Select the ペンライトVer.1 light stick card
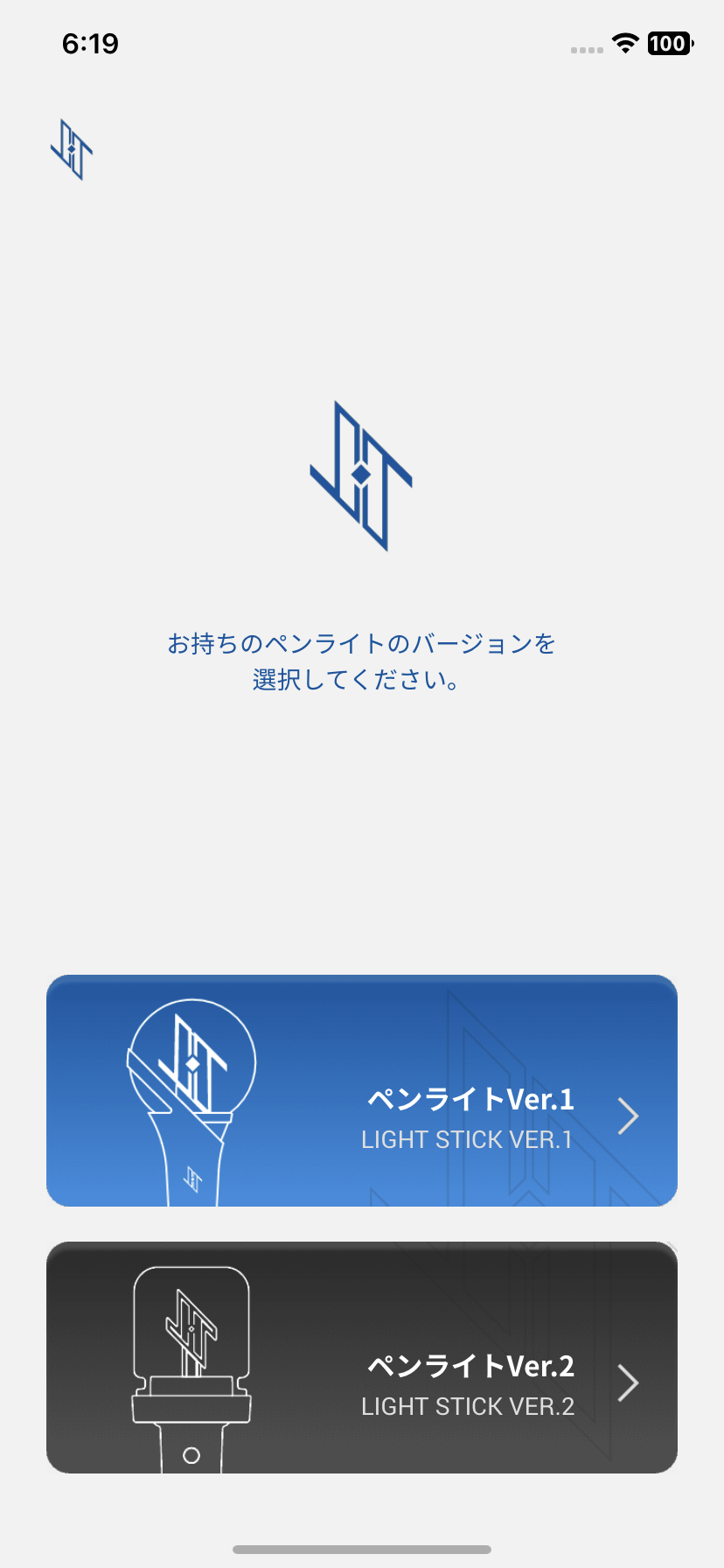The image size is (724, 1568). pyautogui.click(x=362, y=1091)
